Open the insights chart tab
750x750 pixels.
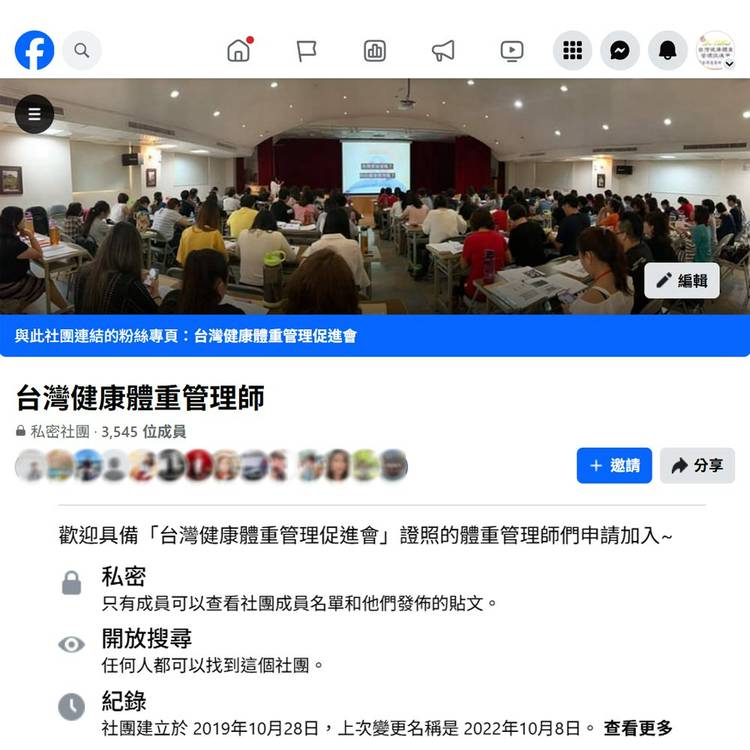[x=375, y=50]
